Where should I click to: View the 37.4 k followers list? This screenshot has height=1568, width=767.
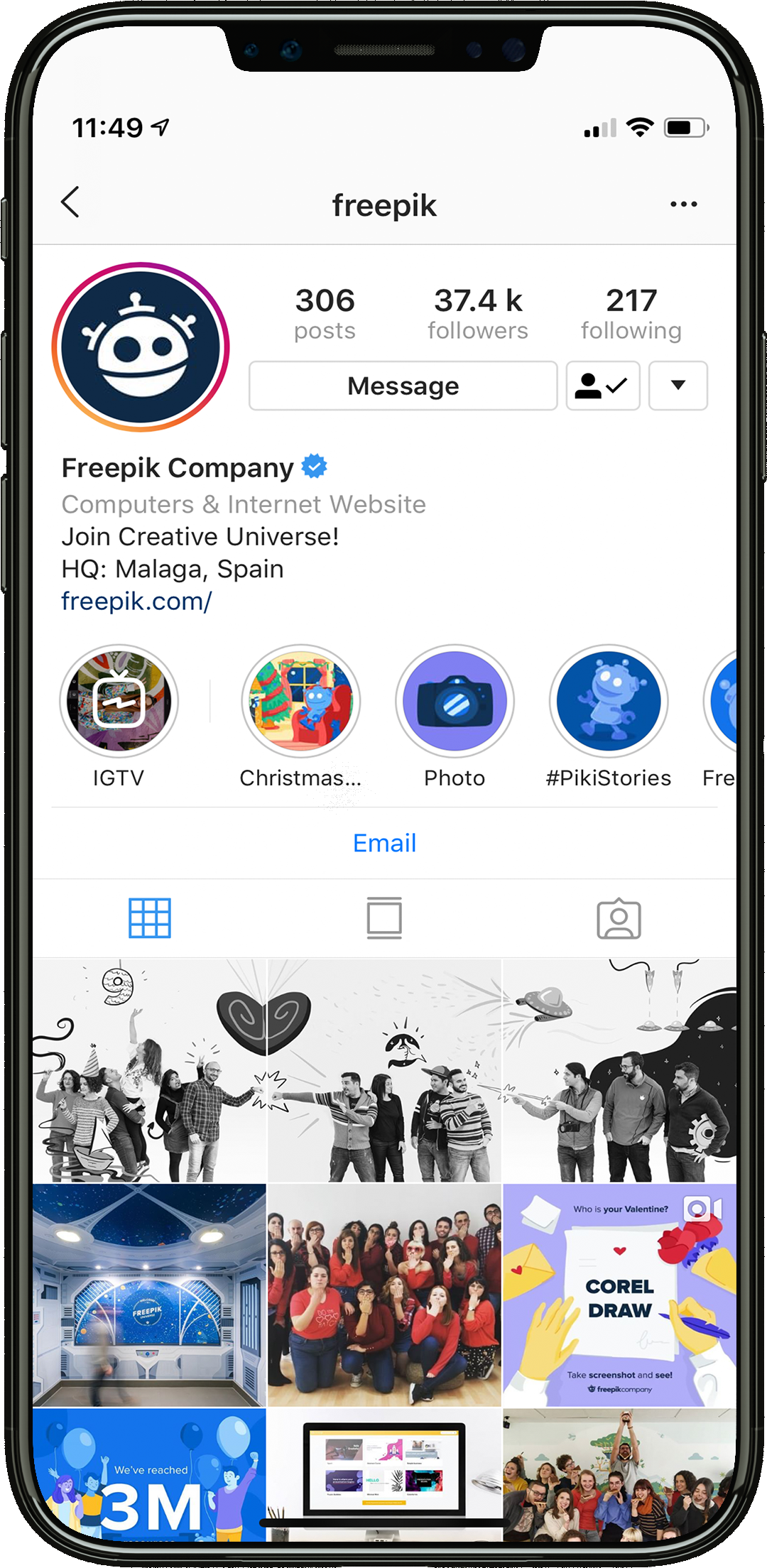(x=478, y=313)
